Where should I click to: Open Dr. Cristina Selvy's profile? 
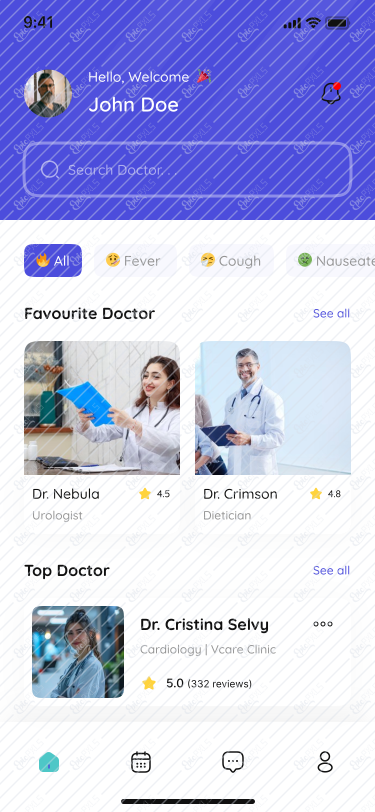(188, 652)
